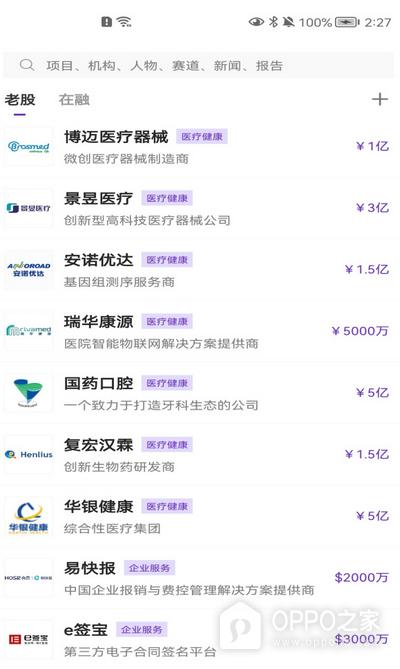Open the 博迈医疗器械 listing
The width and height of the screenshot is (400, 669).
click(x=200, y=147)
